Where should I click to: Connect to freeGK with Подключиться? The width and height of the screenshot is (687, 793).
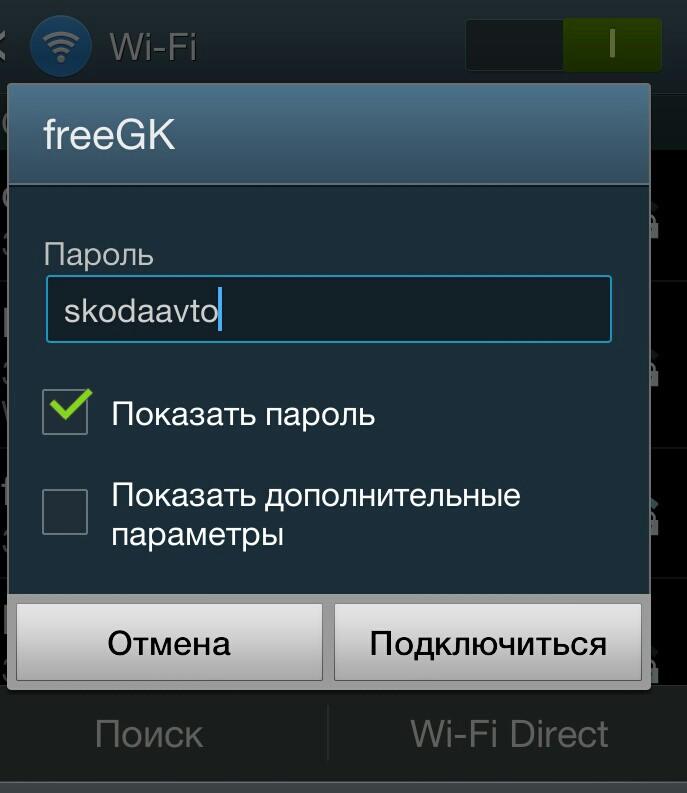pos(487,642)
